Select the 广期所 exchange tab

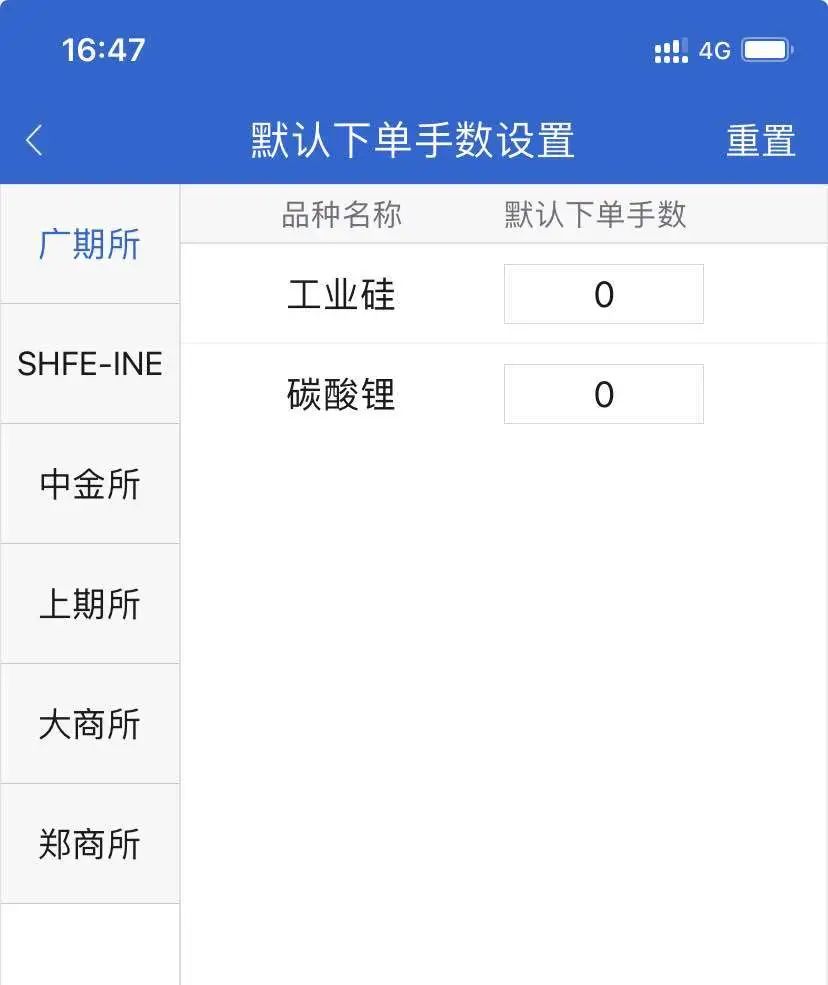coord(90,244)
